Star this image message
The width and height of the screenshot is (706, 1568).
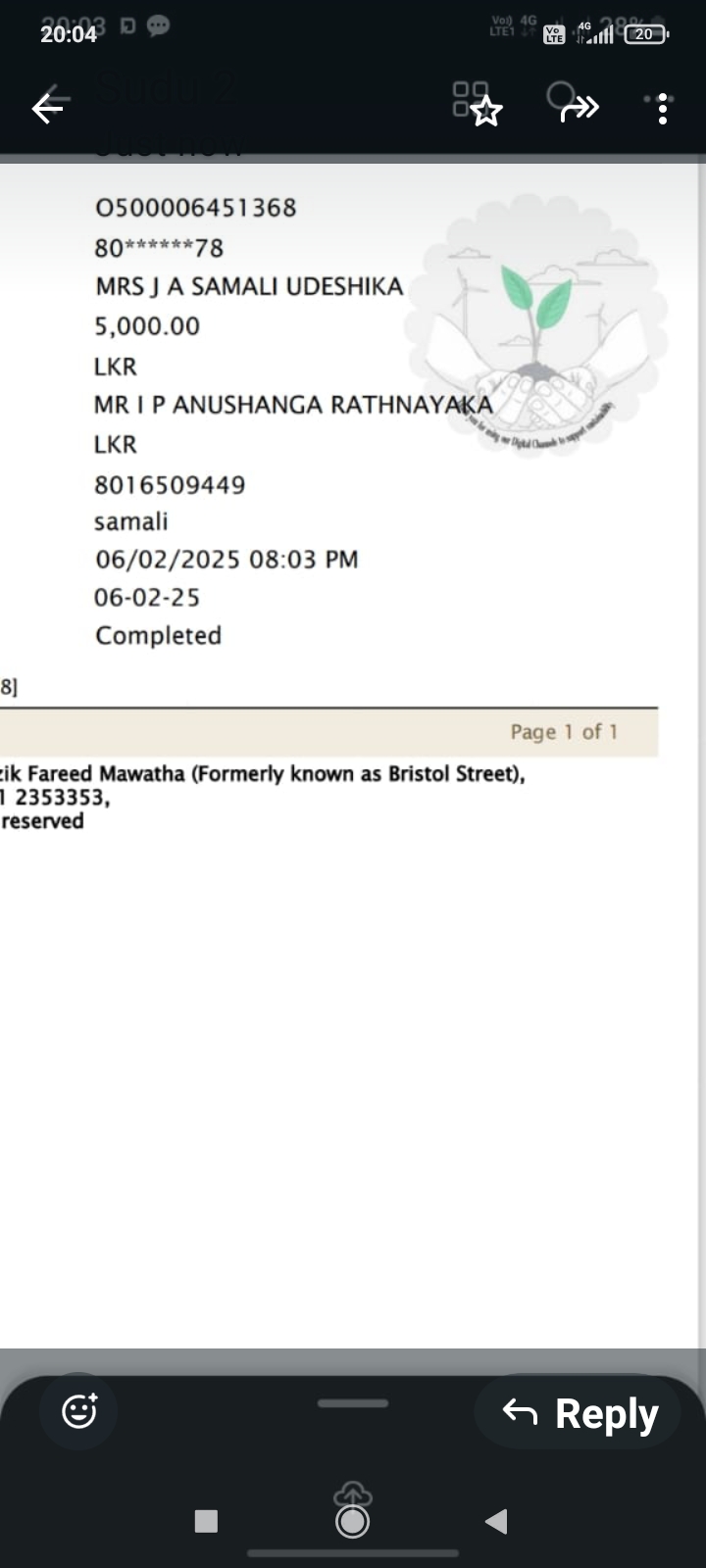486,111
